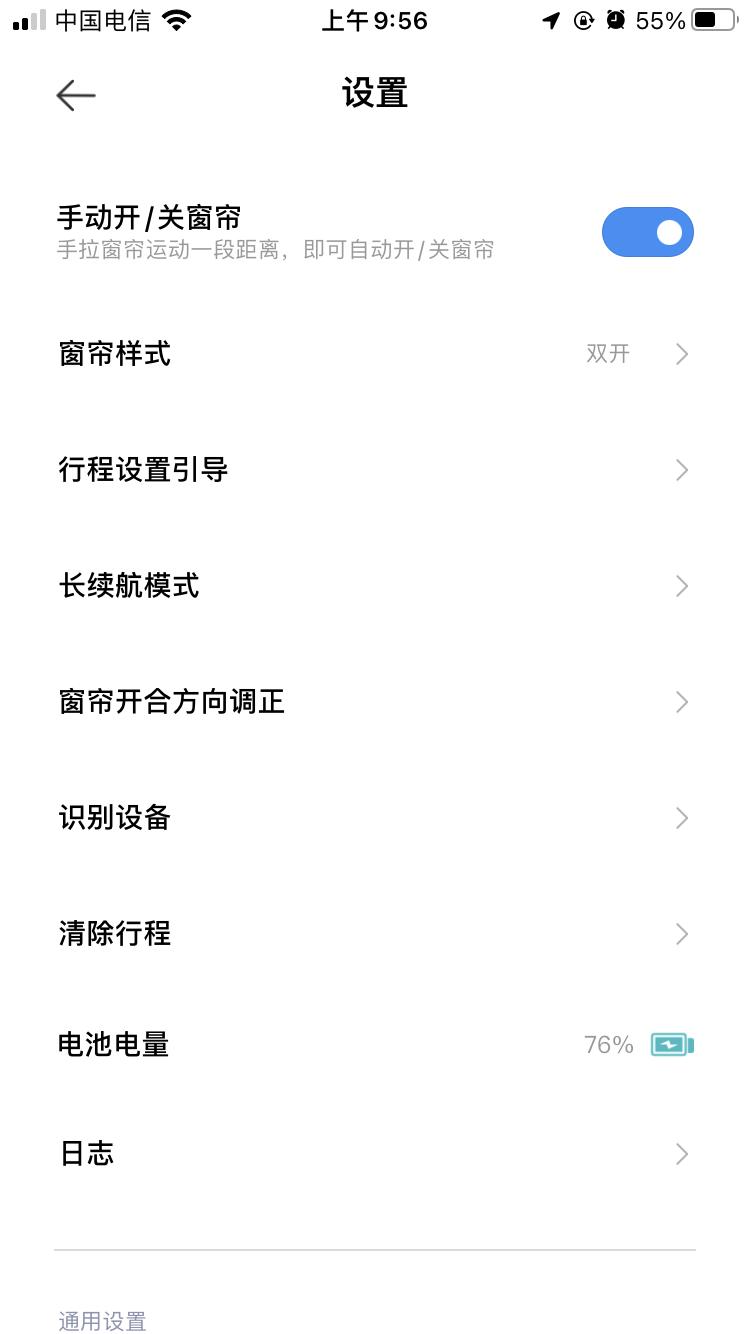Turn off the manual open/close curtain option

coord(647,231)
